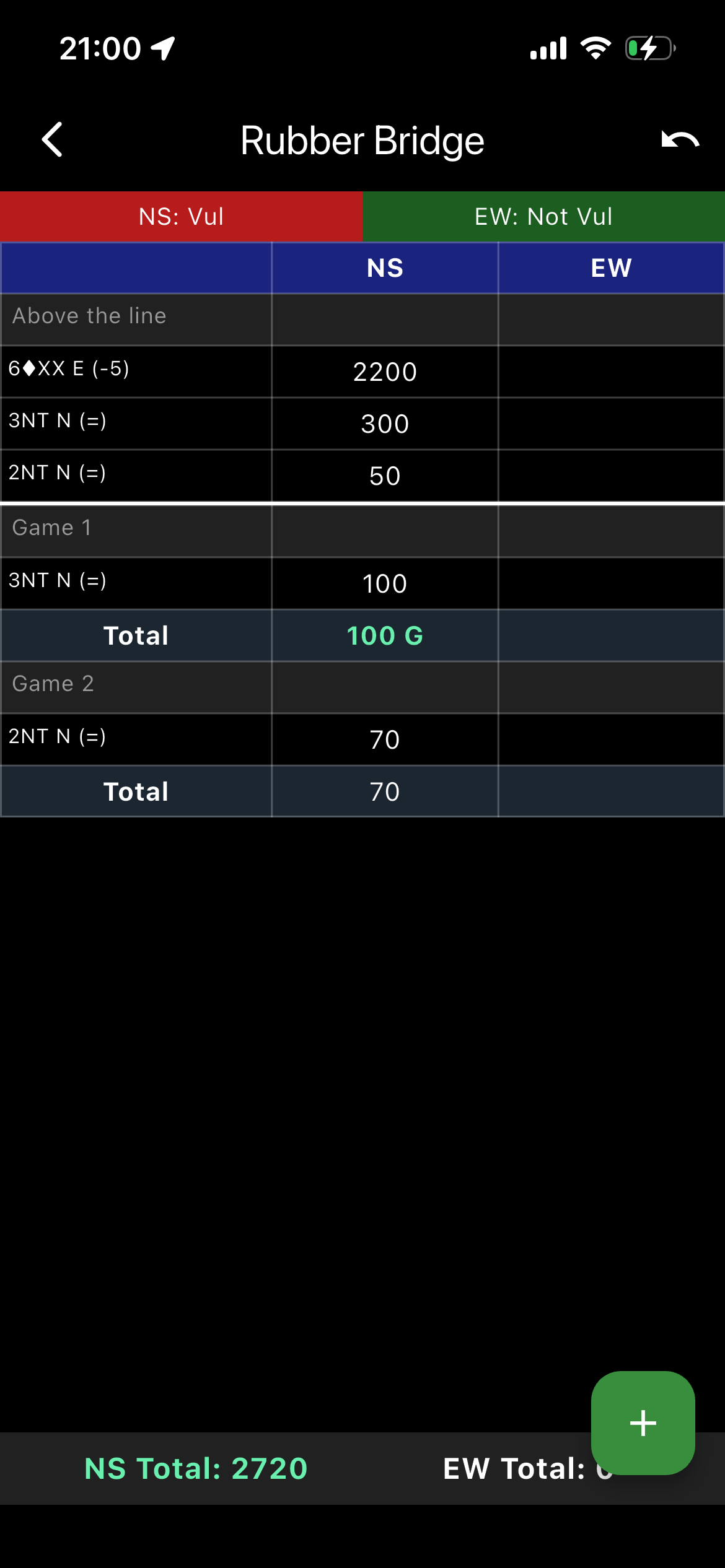Select the EW column header

[610, 268]
